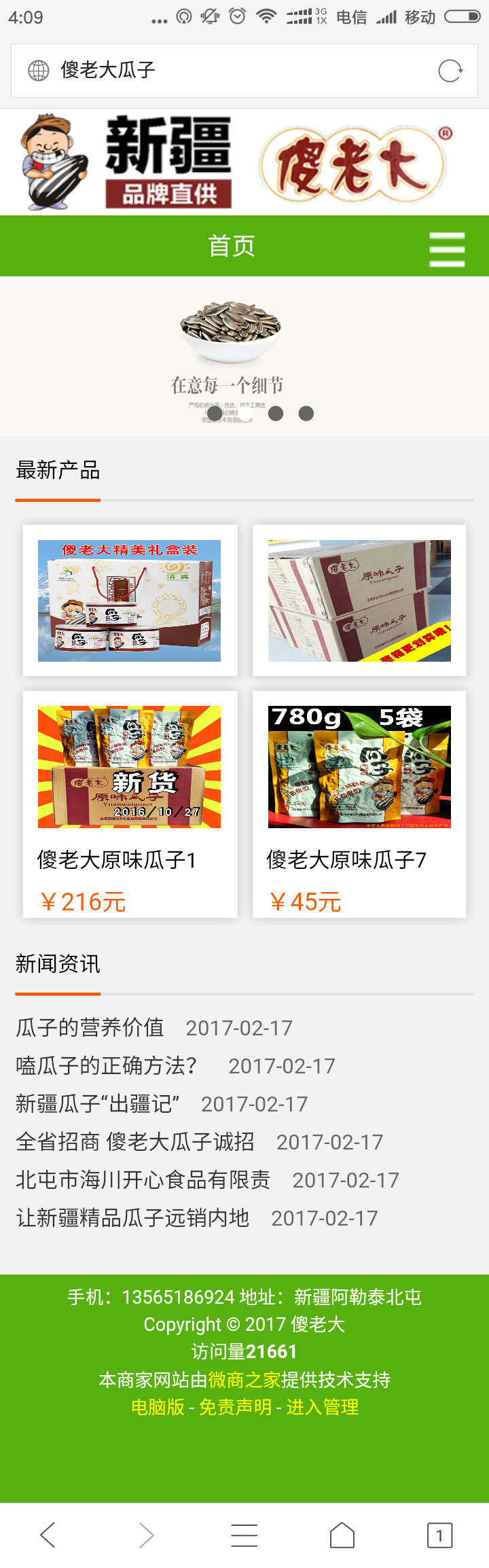Open the 免责声明 disclaimer
This screenshot has height=1568, width=489.
click(x=235, y=1406)
